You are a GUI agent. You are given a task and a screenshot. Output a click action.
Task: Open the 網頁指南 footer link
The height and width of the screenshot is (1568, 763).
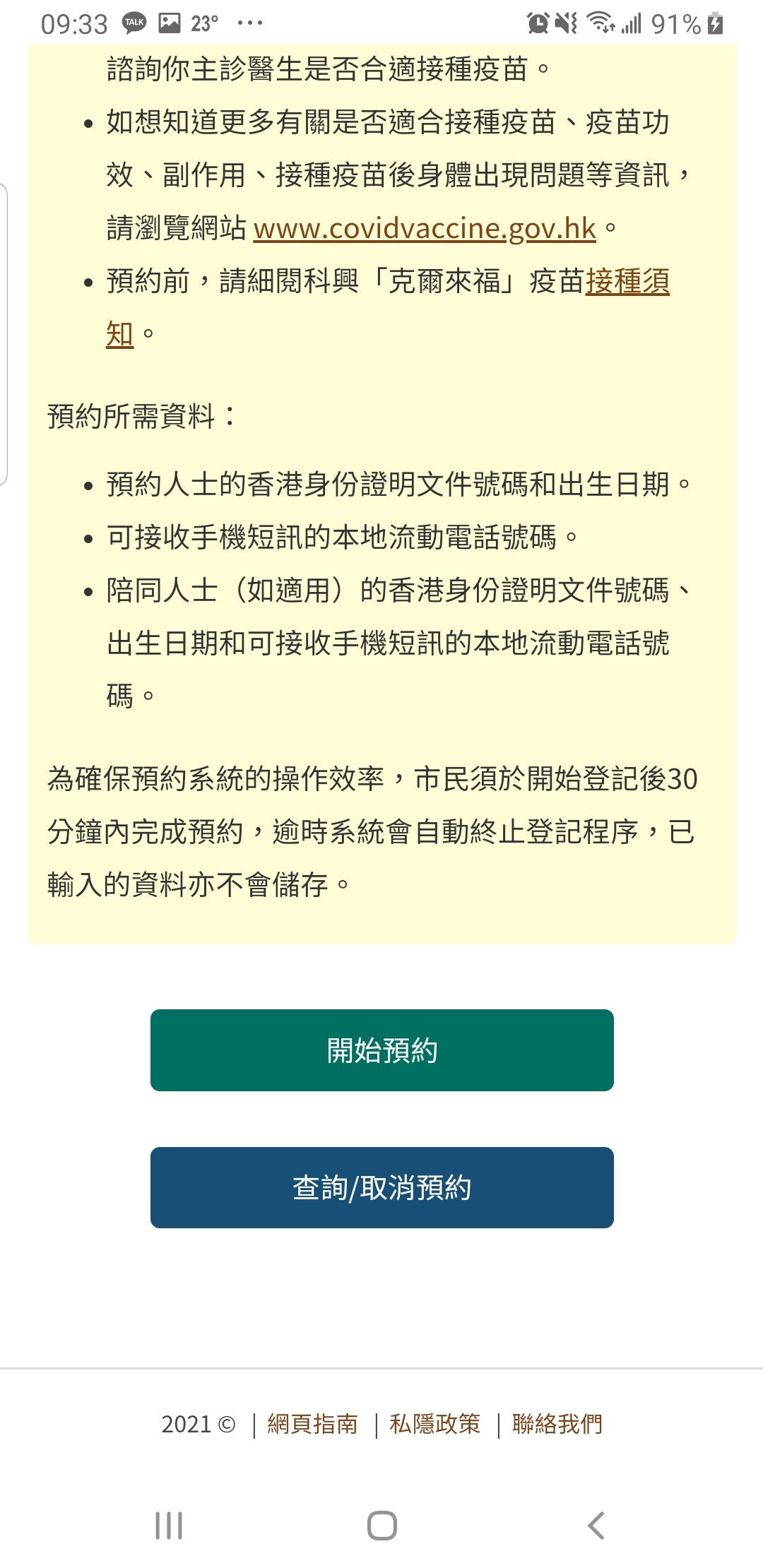point(312,1424)
